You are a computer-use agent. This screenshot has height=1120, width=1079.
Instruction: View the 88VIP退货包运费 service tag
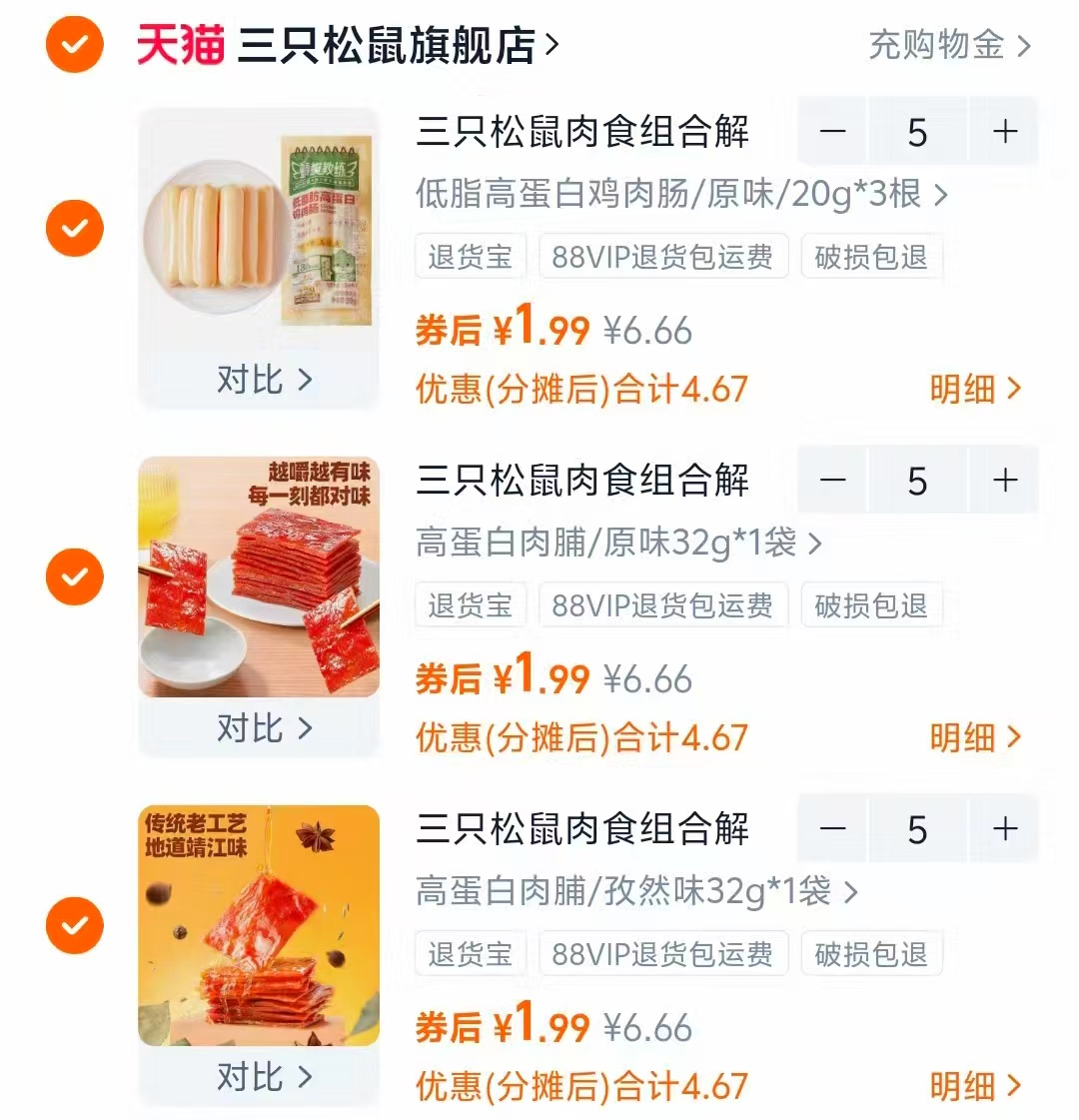pyautogui.click(x=662, y=256)
